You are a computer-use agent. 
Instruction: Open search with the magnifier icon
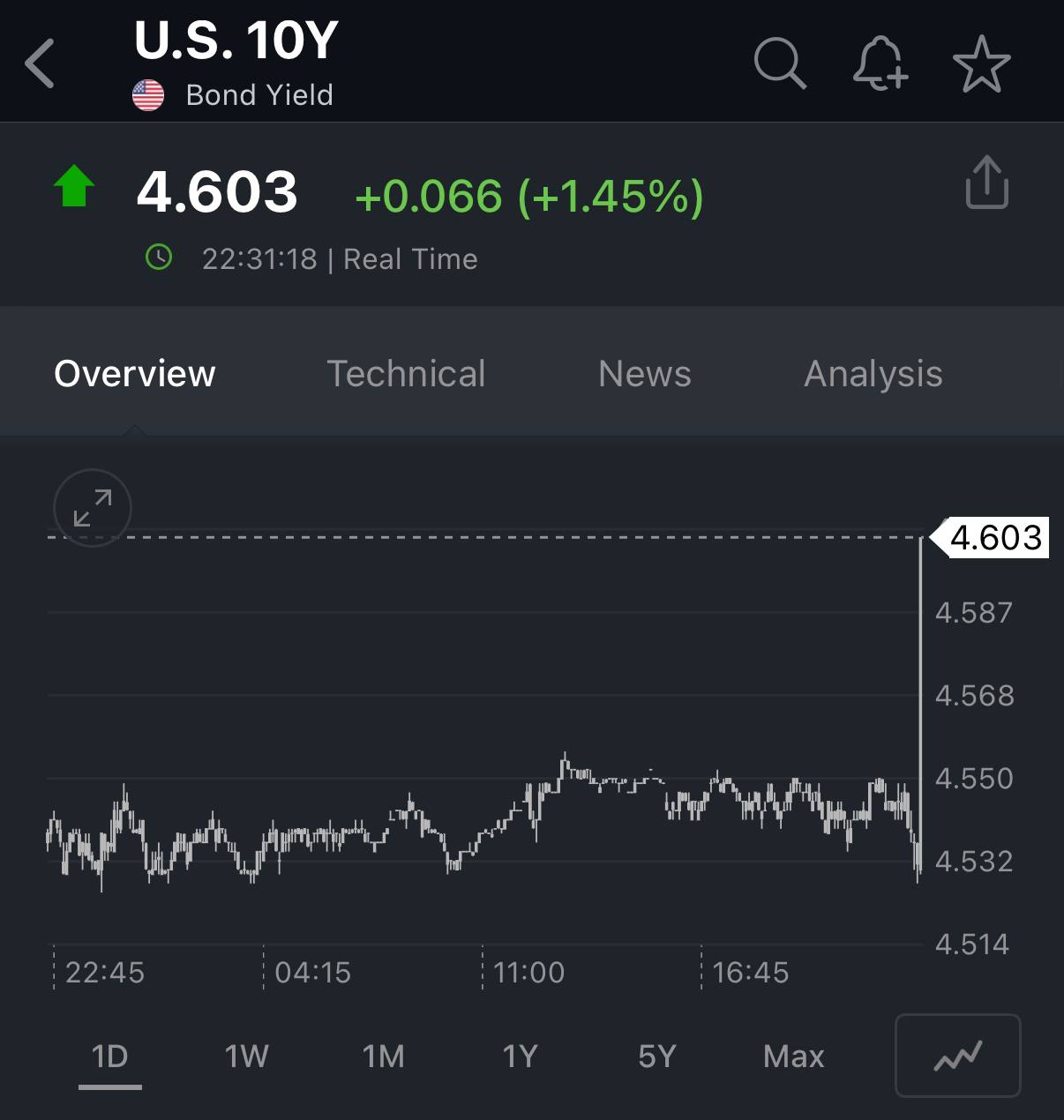pyautogui.click(x=780, y=63)
